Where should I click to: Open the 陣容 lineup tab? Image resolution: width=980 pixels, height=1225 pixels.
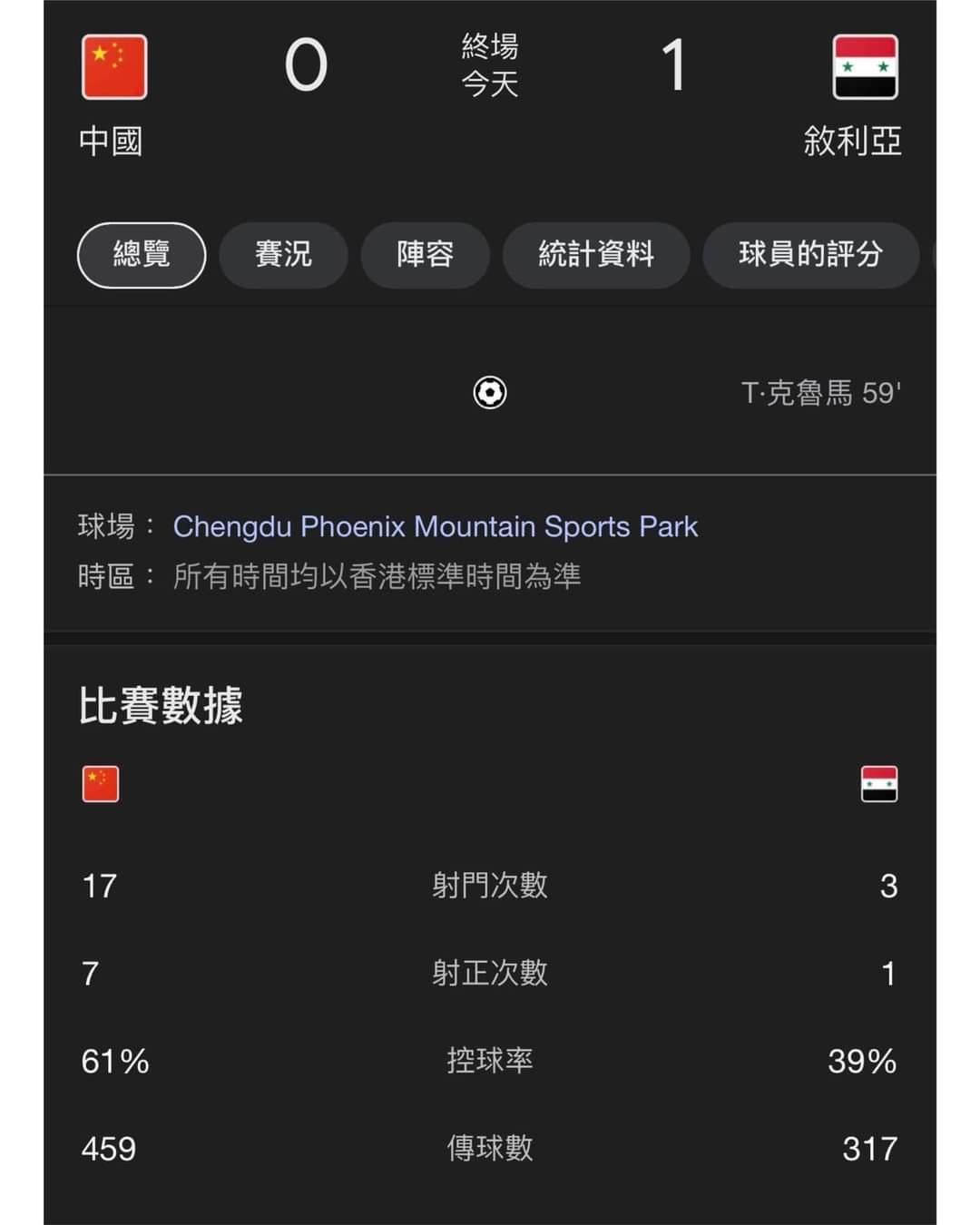pos(425,255)
